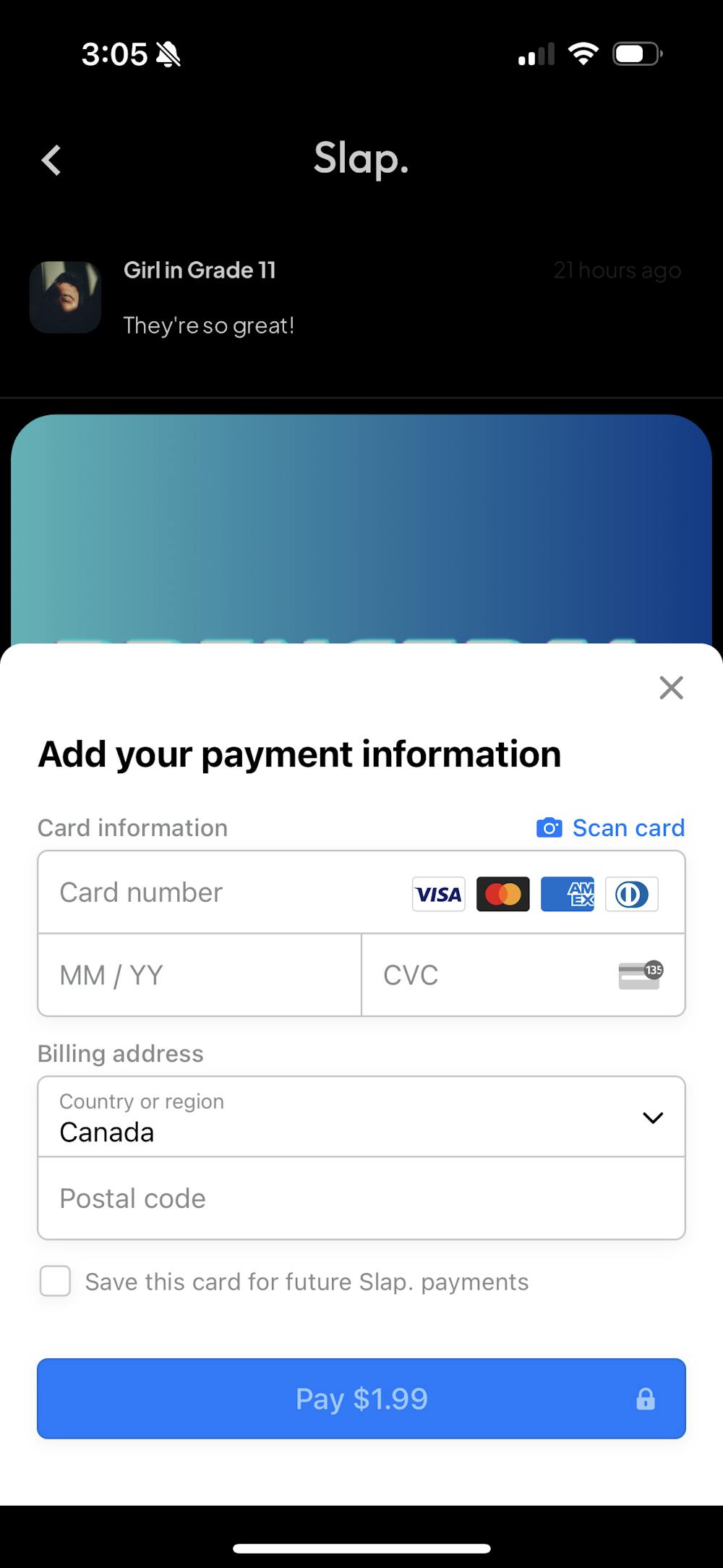This screenshot has height=1568, width=723.
Task: Tap the Postal code field
Action: coord(361,1198)
